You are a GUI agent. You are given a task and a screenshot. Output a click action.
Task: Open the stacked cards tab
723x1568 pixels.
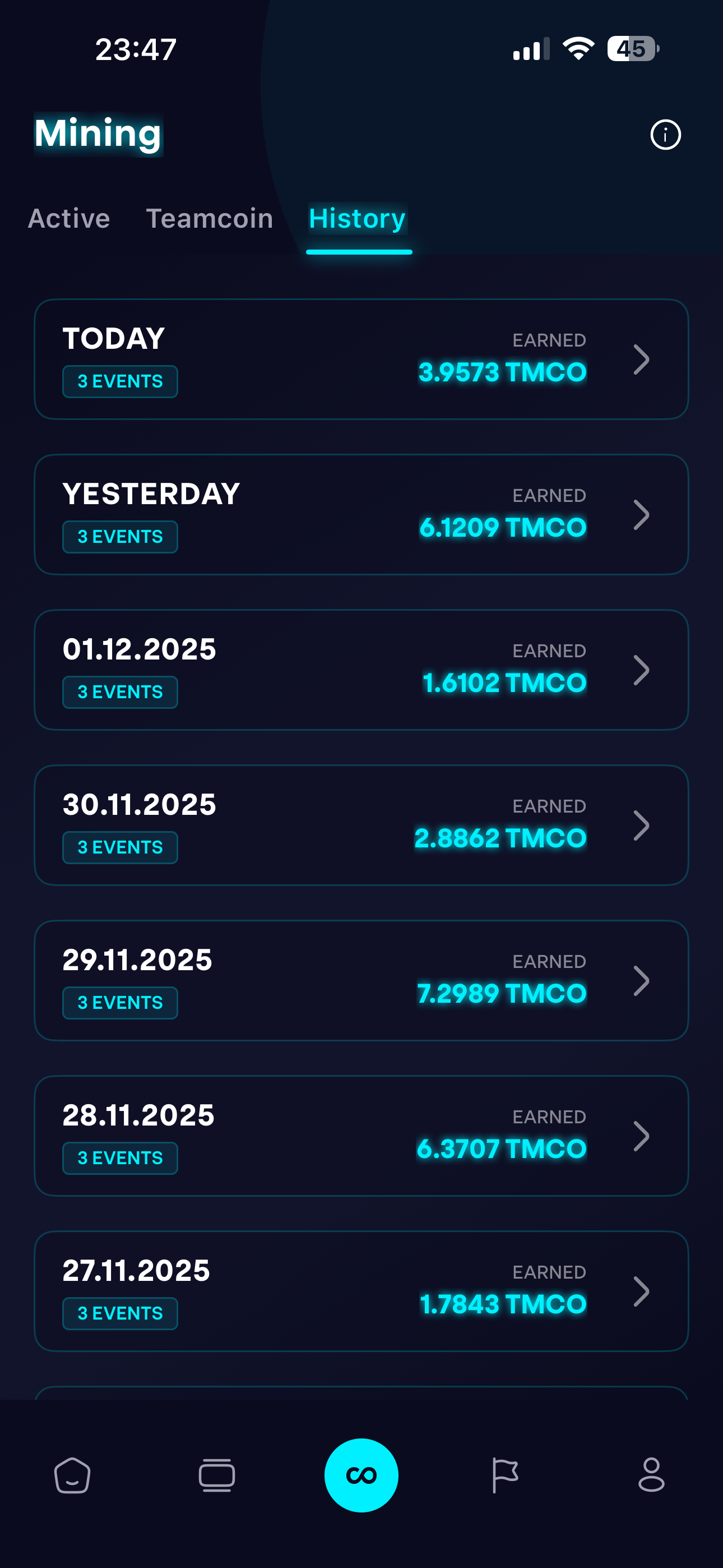point(217,1475)
